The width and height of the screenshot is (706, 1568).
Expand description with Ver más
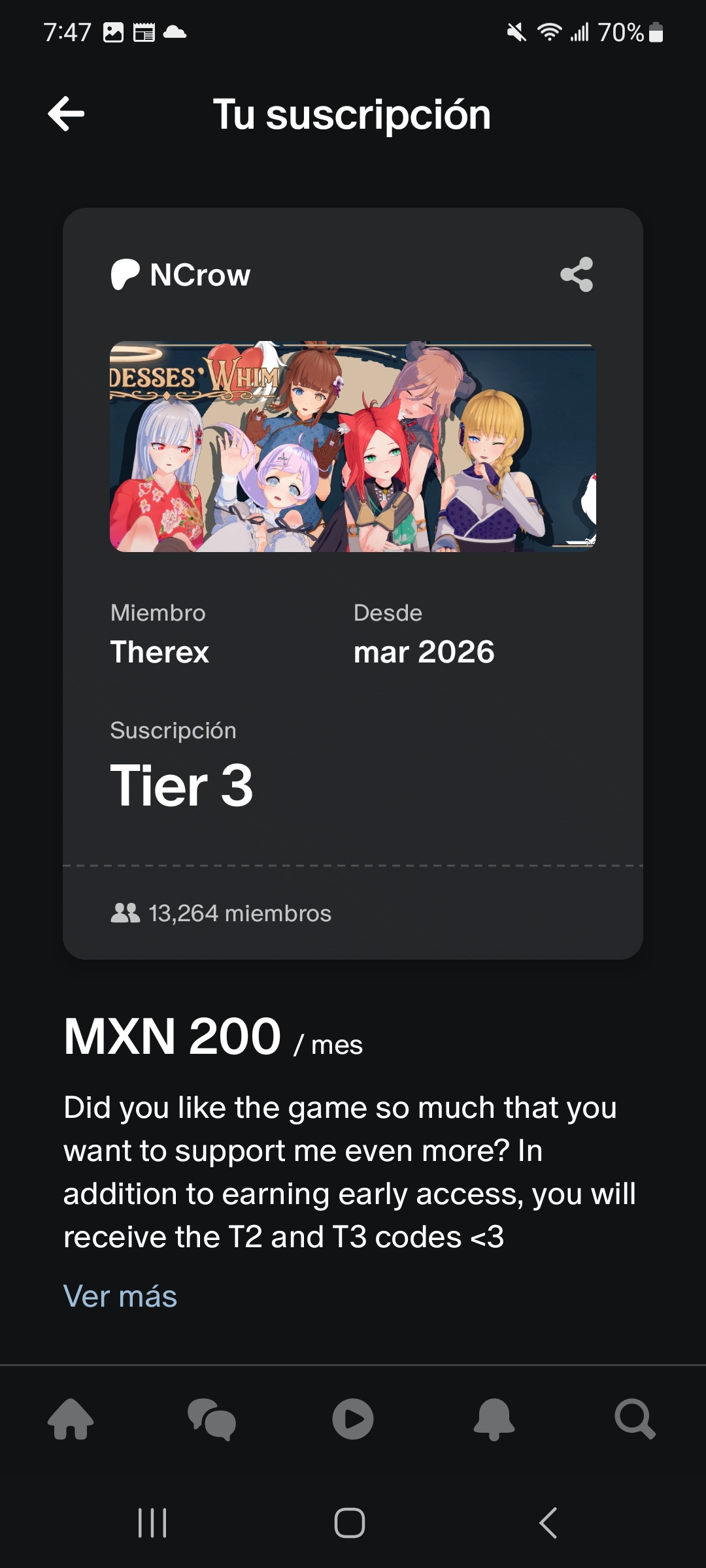(120, 1296)
